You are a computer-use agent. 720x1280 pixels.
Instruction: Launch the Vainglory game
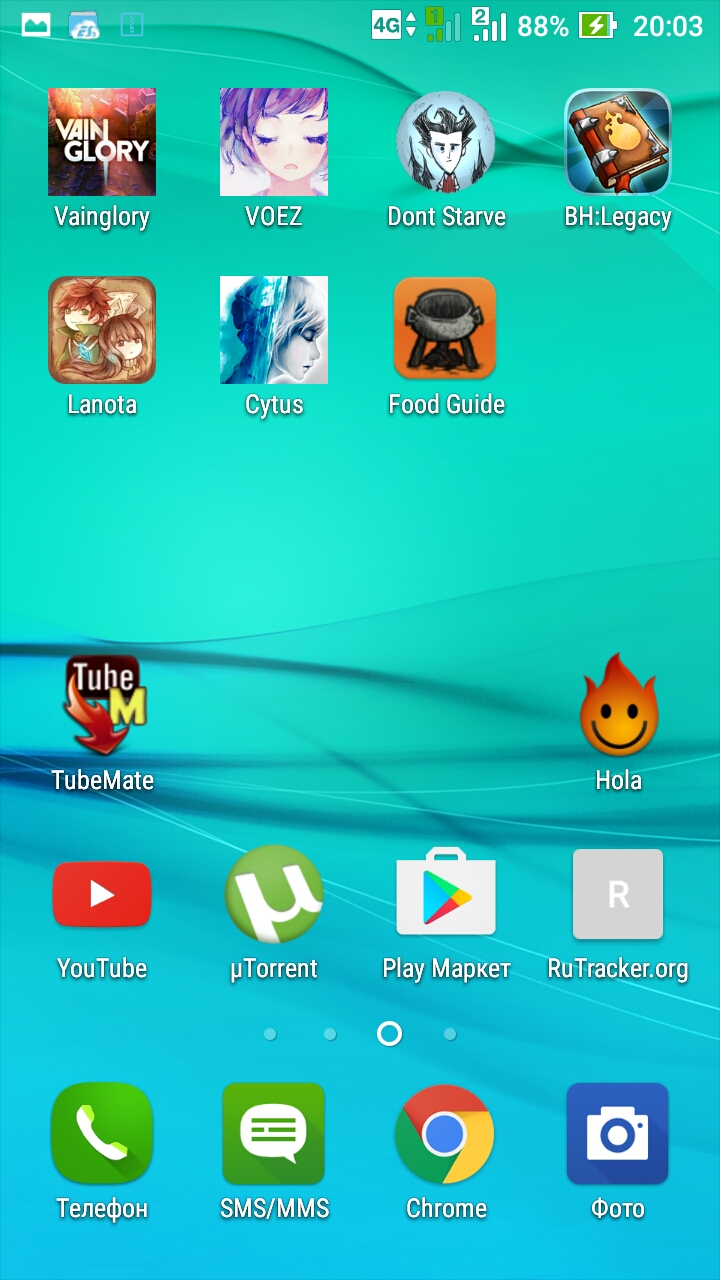[x=102, y=142]
